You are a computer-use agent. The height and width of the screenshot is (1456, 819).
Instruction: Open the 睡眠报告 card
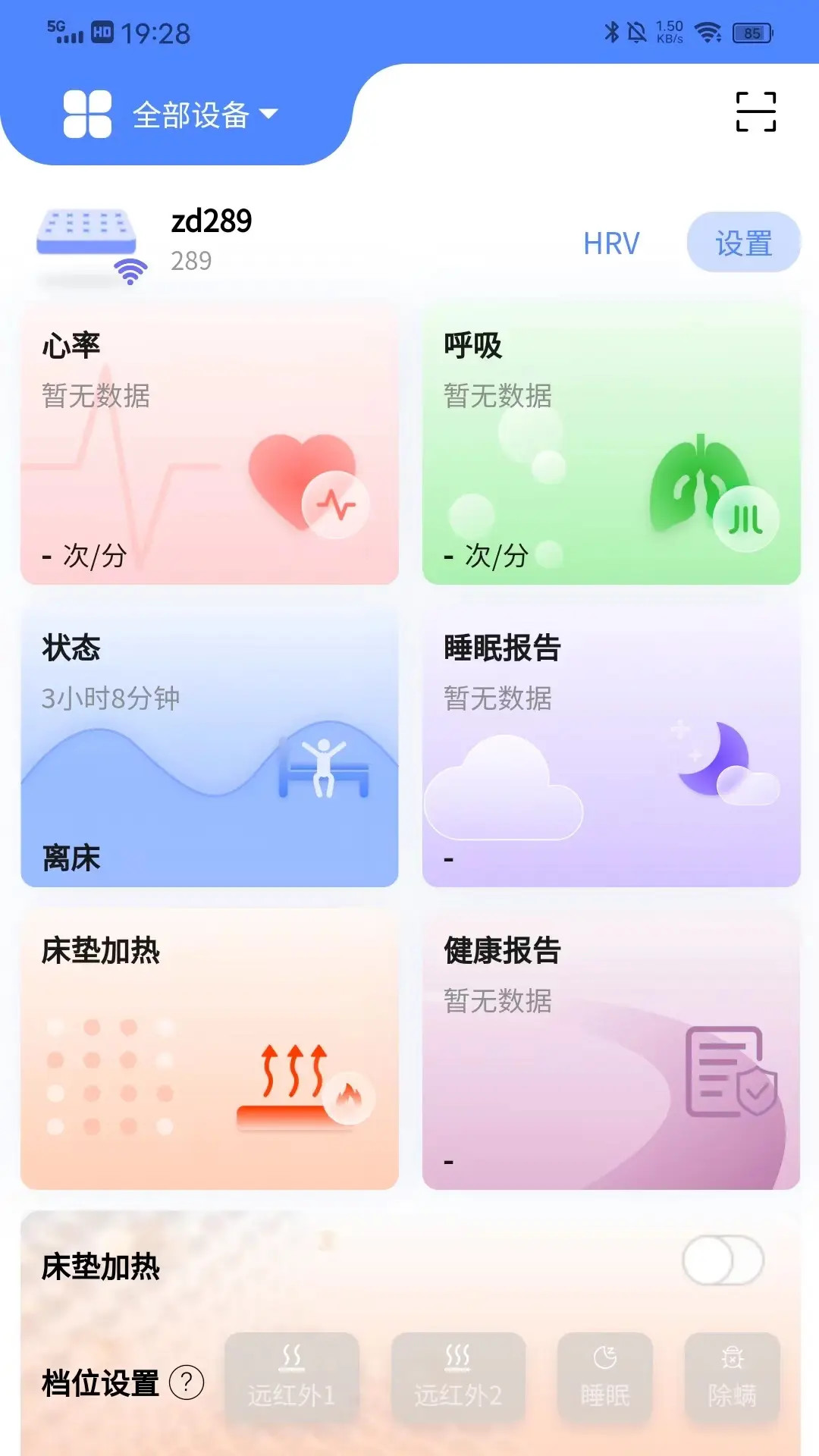click(611, 747)
